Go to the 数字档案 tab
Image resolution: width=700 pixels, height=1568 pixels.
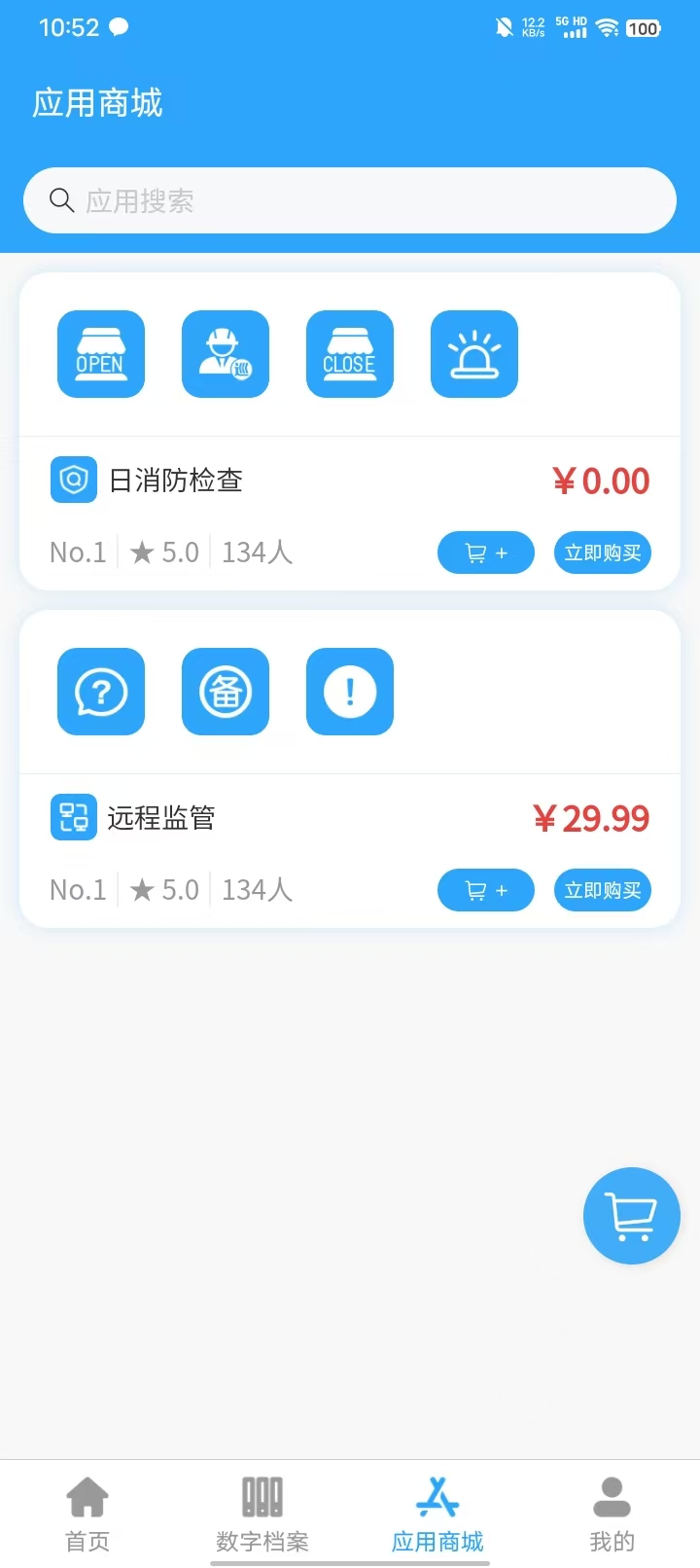click(x=262, y=1514)
